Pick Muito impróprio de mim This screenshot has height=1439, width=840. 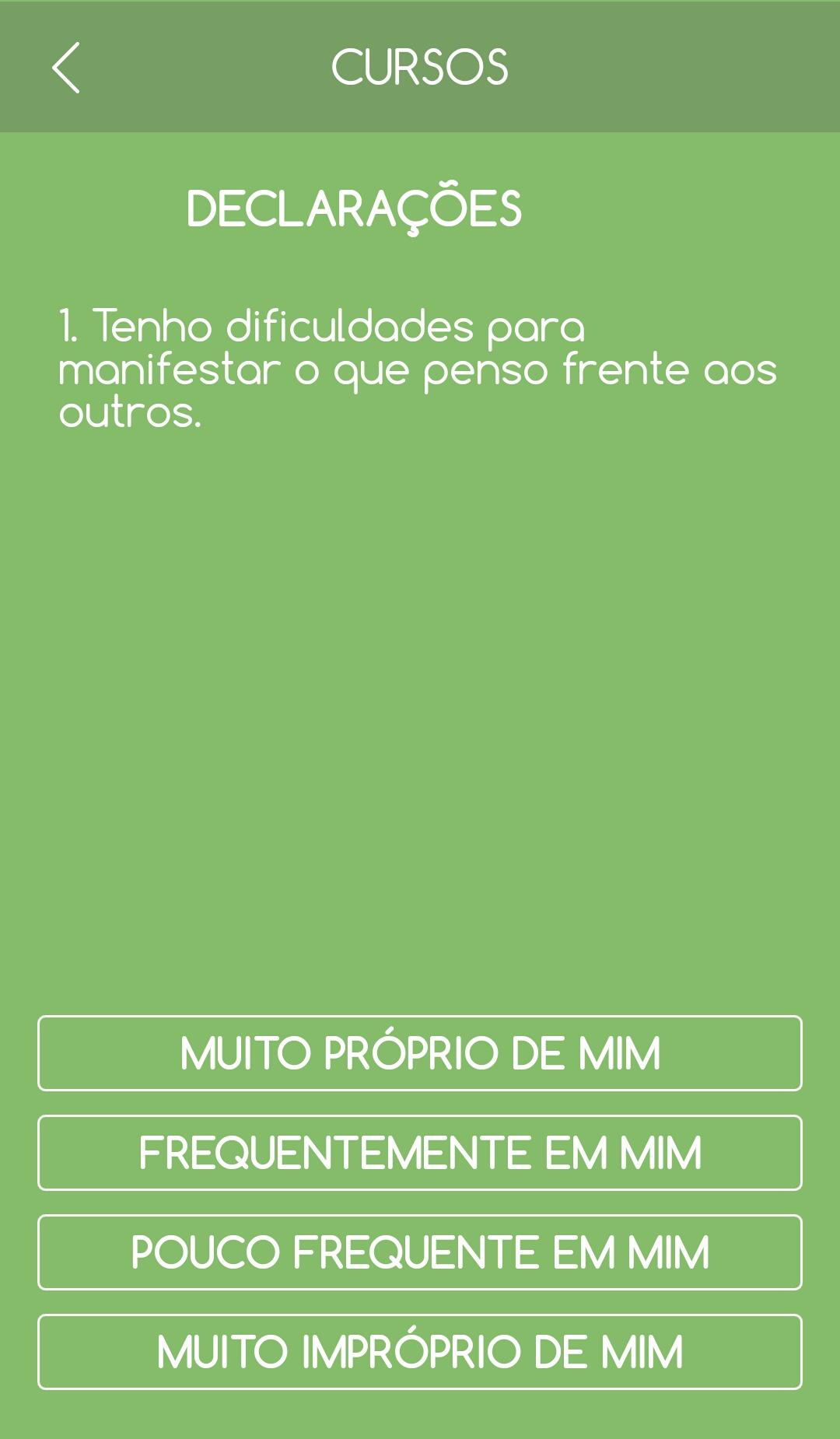(420, 1352)
